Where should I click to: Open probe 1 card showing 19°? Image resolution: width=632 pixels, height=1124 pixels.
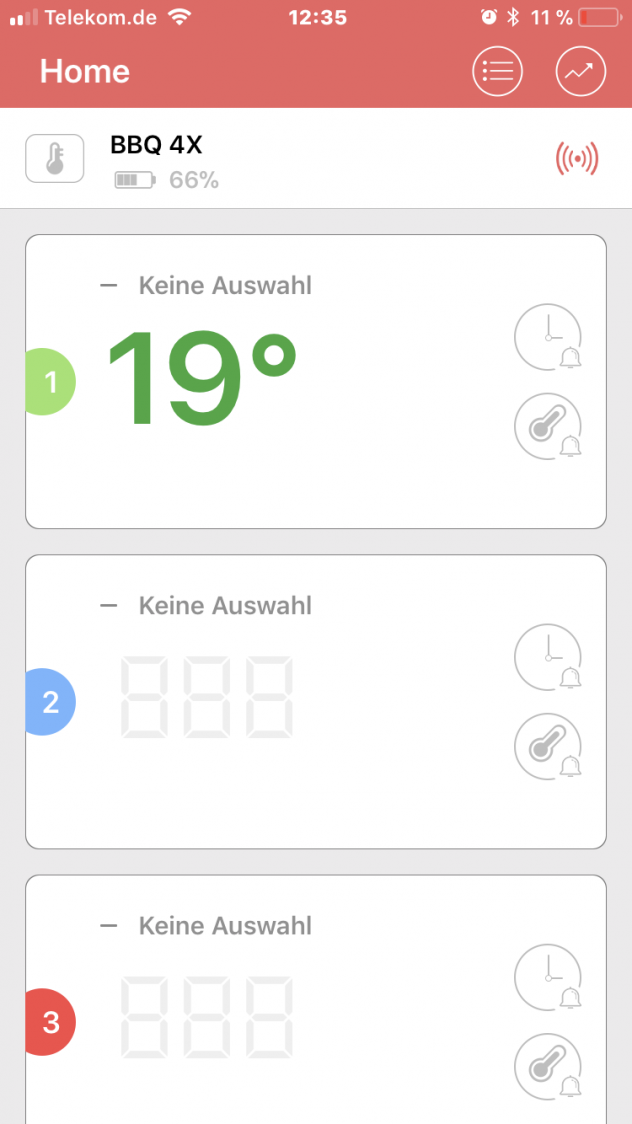316,381
